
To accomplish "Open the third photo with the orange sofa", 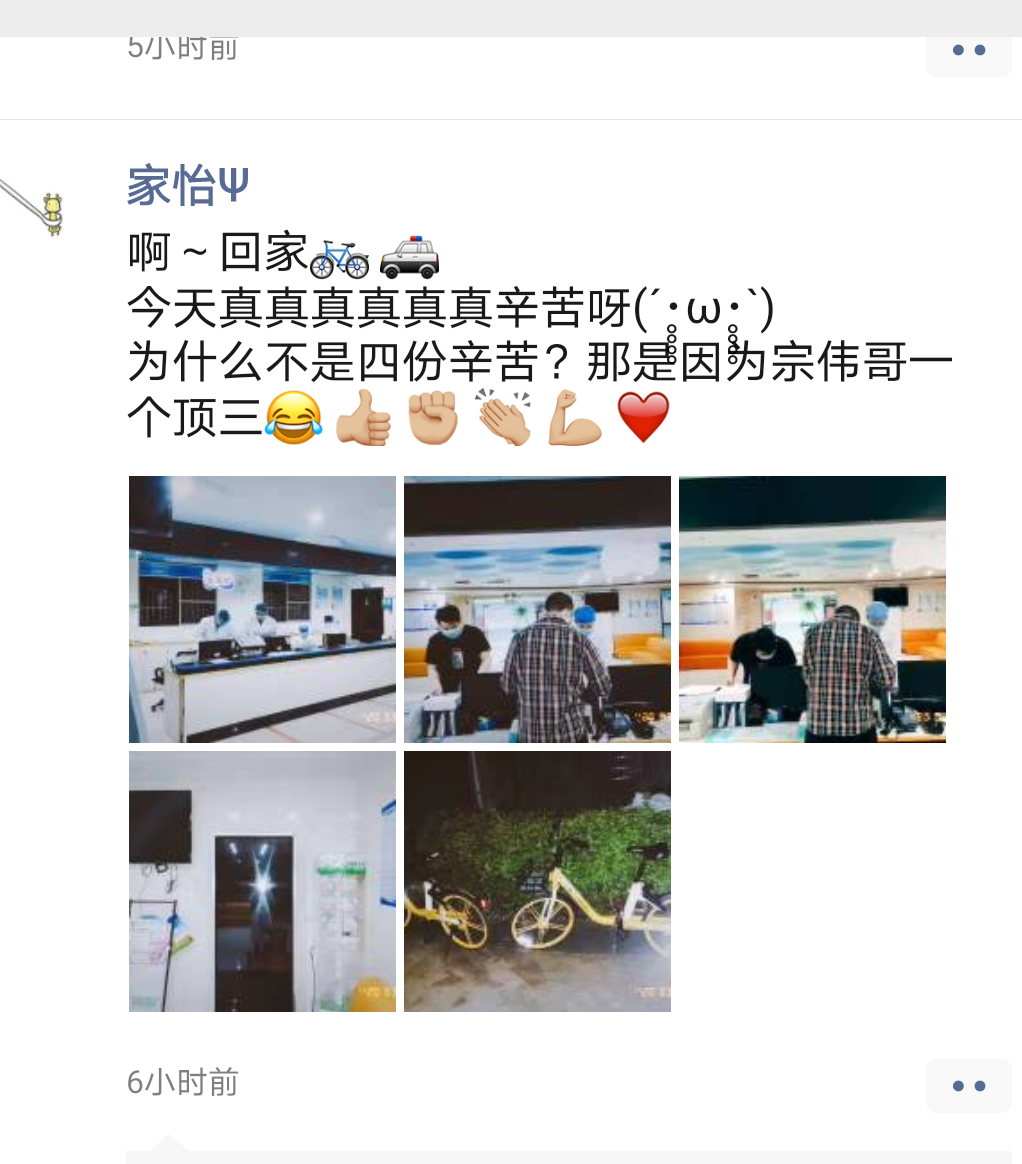I will (x=812, y=609).
